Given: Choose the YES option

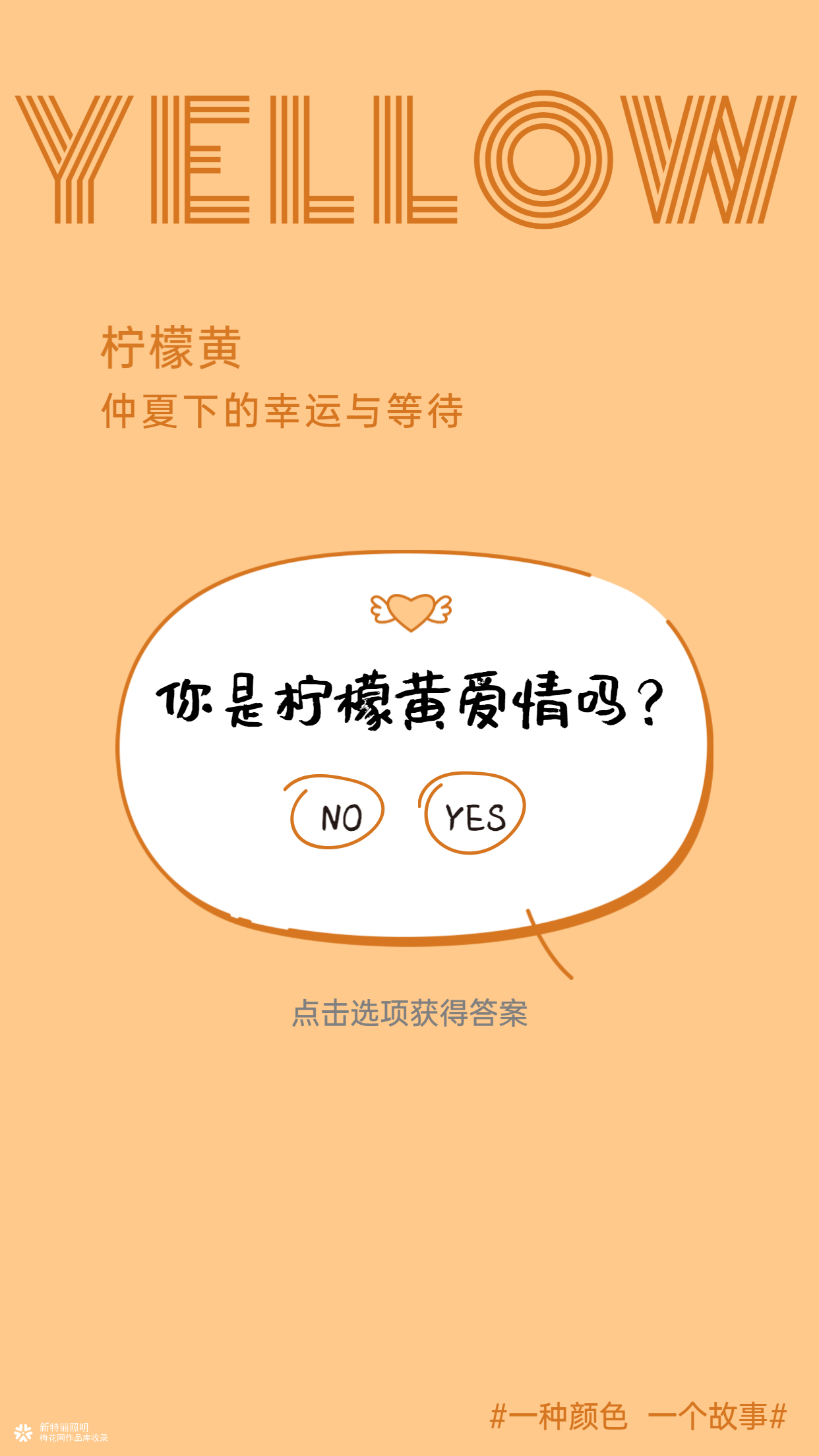Looking at the screenshot, I should click(474, 814).
